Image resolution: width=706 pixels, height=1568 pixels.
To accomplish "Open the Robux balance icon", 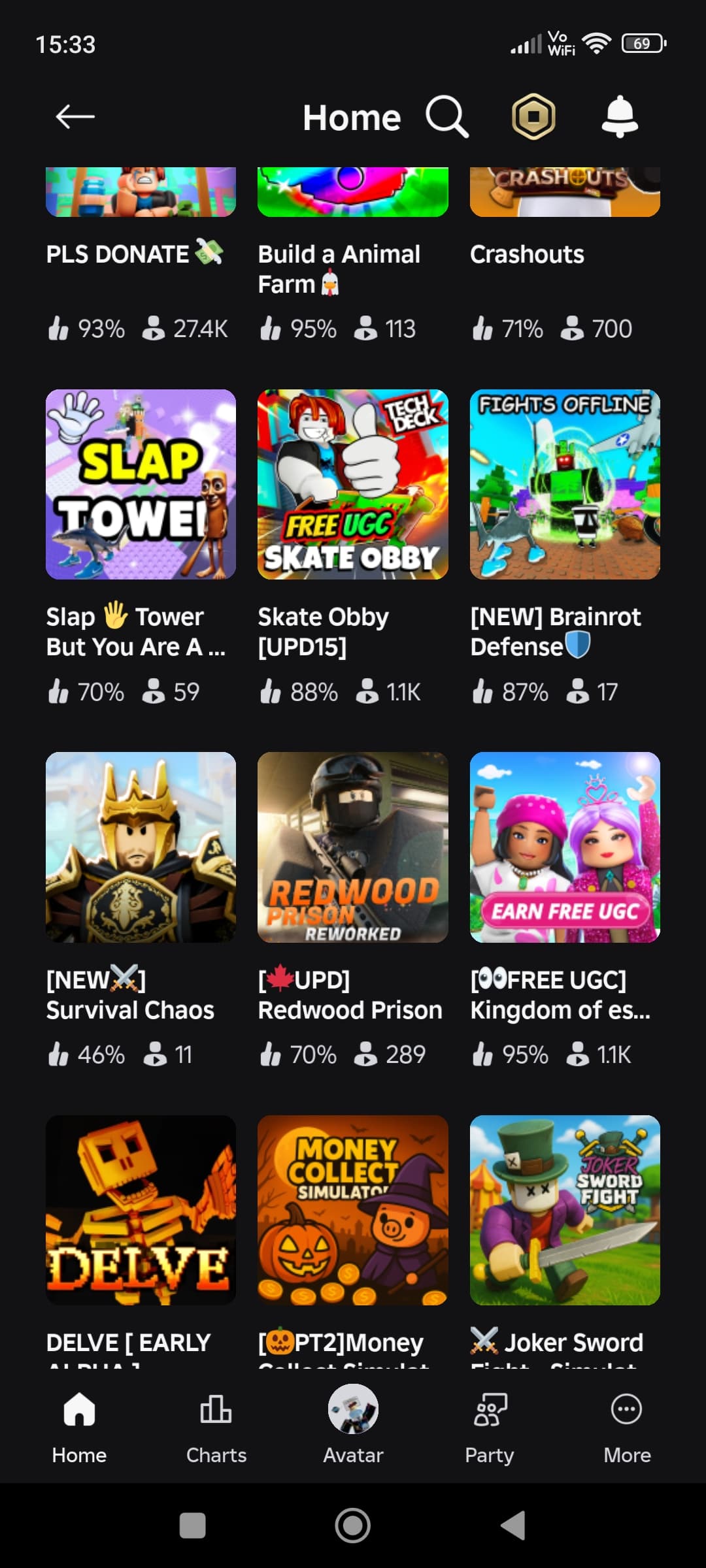I will 533,118.
